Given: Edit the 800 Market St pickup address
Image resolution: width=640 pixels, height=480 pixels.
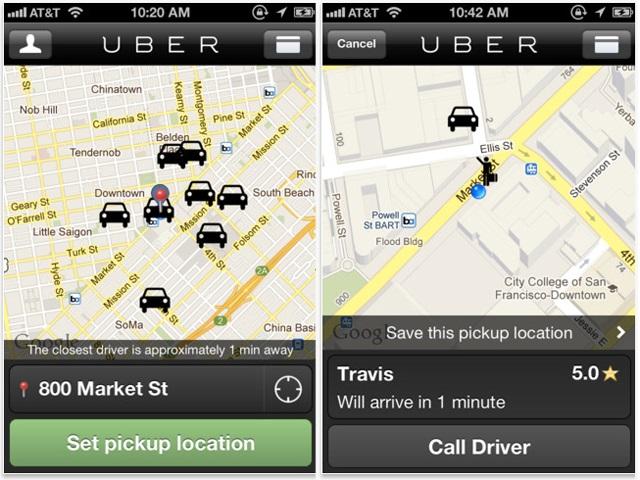Looking at the screenshot, I should (135, 389).
